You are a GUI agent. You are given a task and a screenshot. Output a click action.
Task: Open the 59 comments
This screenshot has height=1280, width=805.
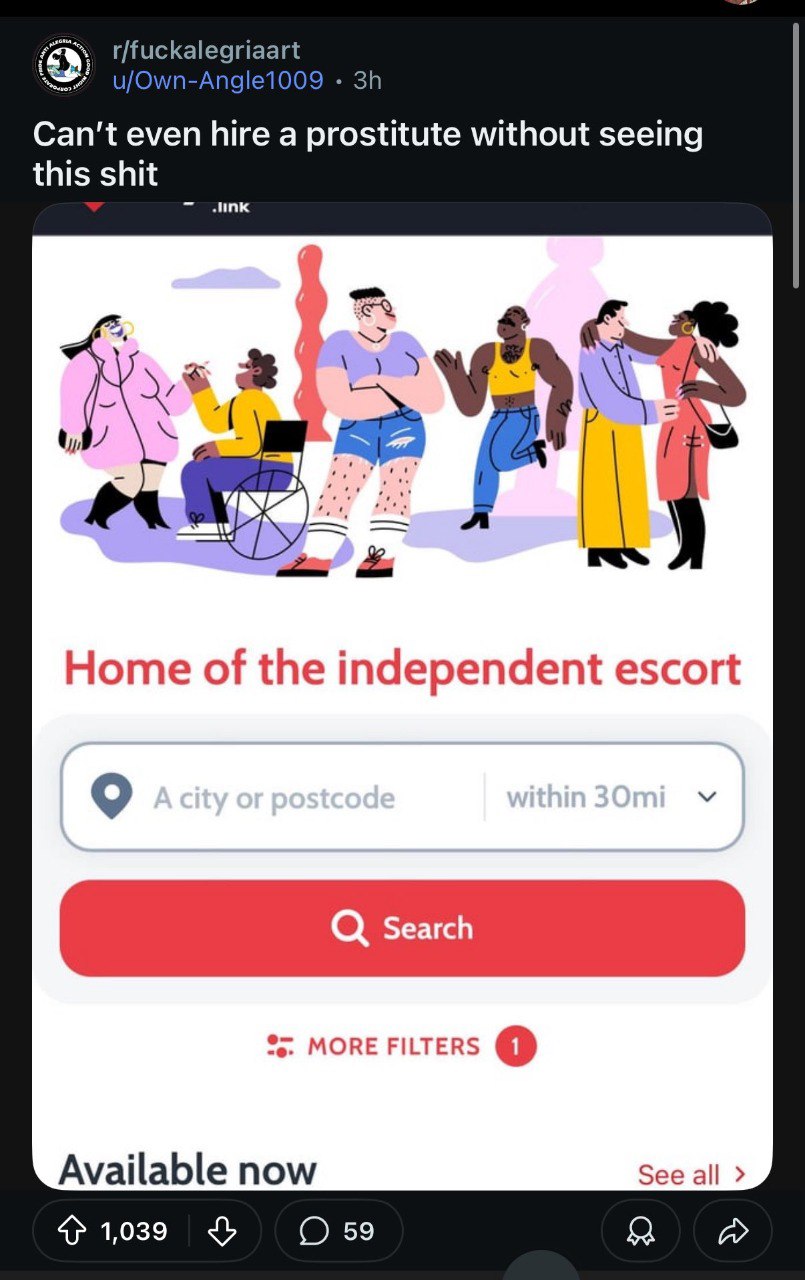338,1231
